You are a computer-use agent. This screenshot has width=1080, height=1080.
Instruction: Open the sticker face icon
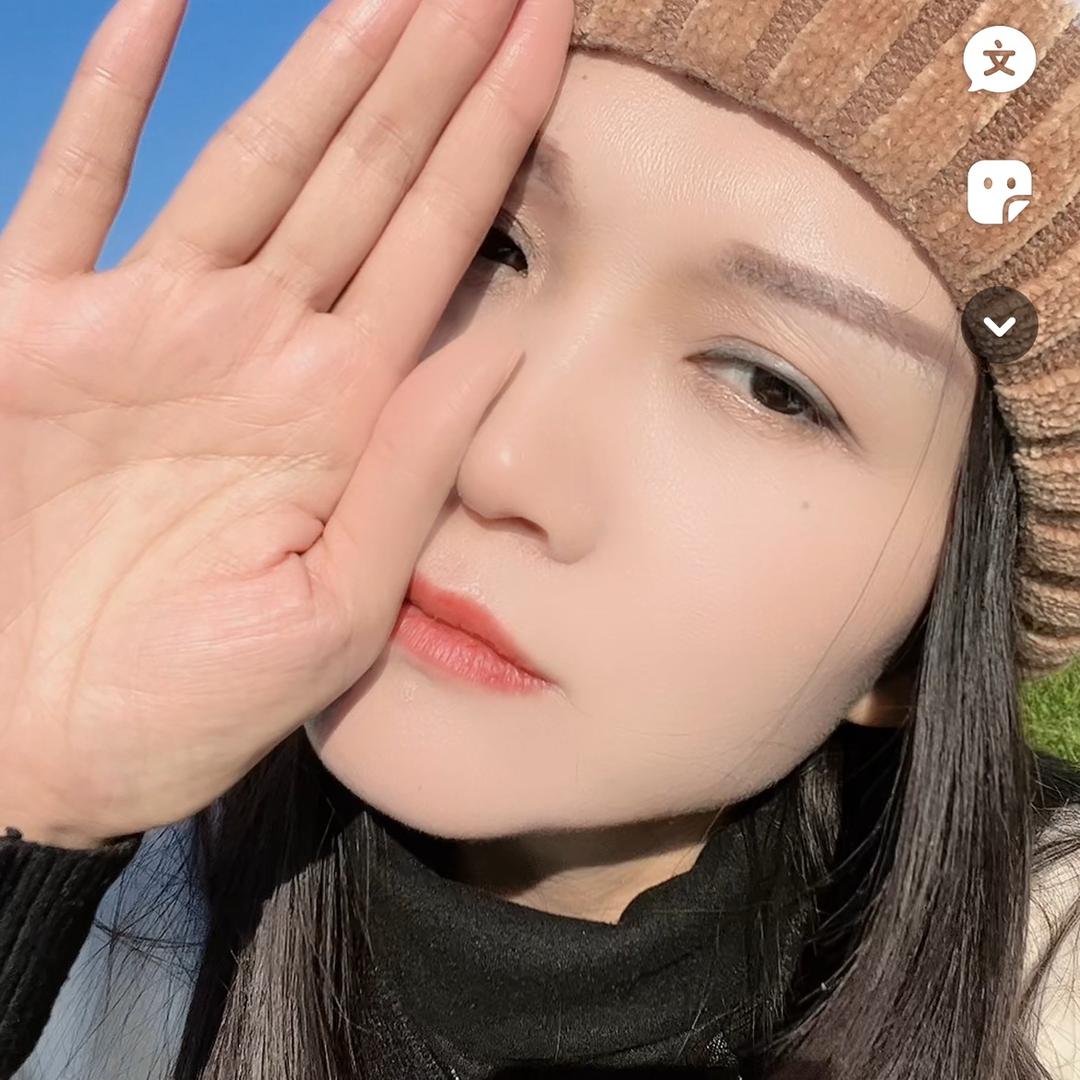[x=999, y=192]
